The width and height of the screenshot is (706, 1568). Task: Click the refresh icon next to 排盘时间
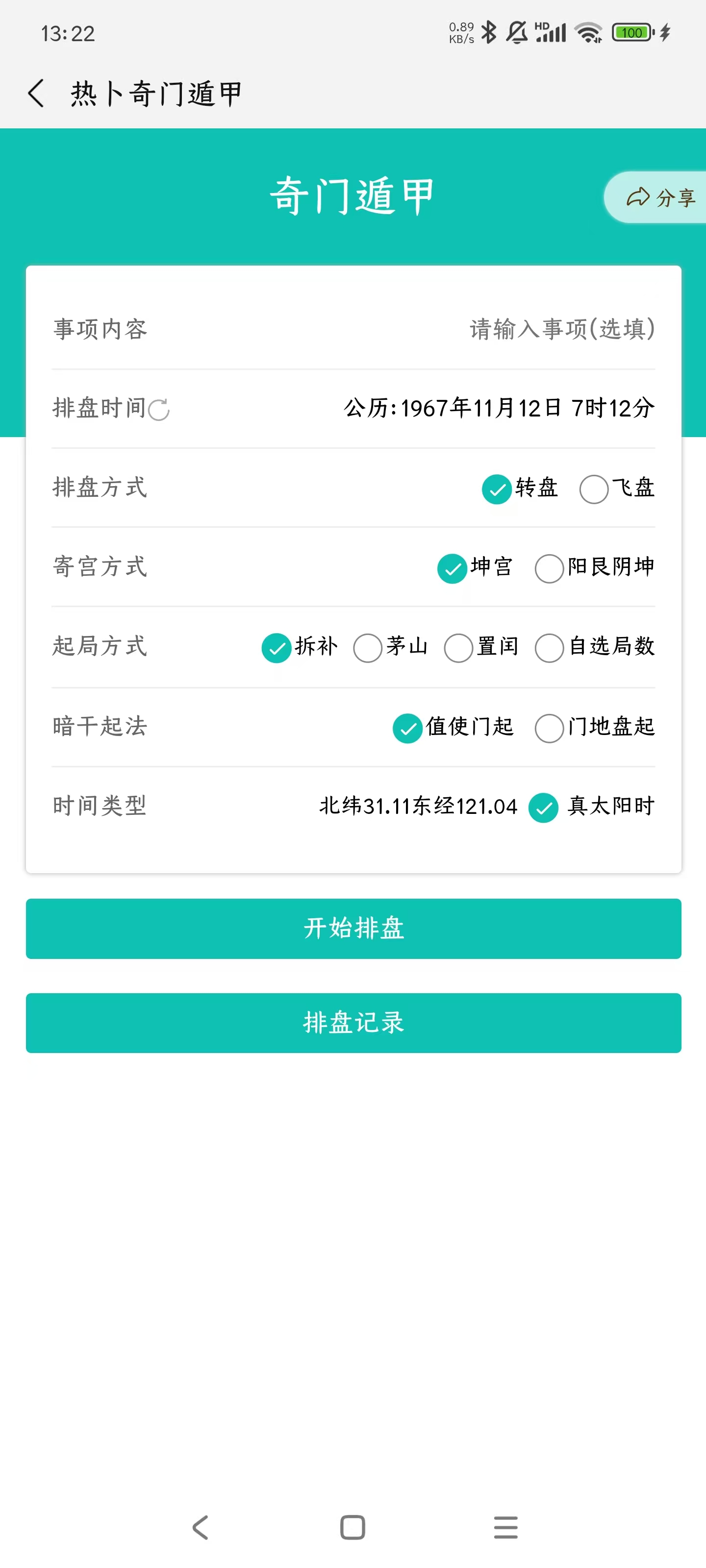click(160, 409)
